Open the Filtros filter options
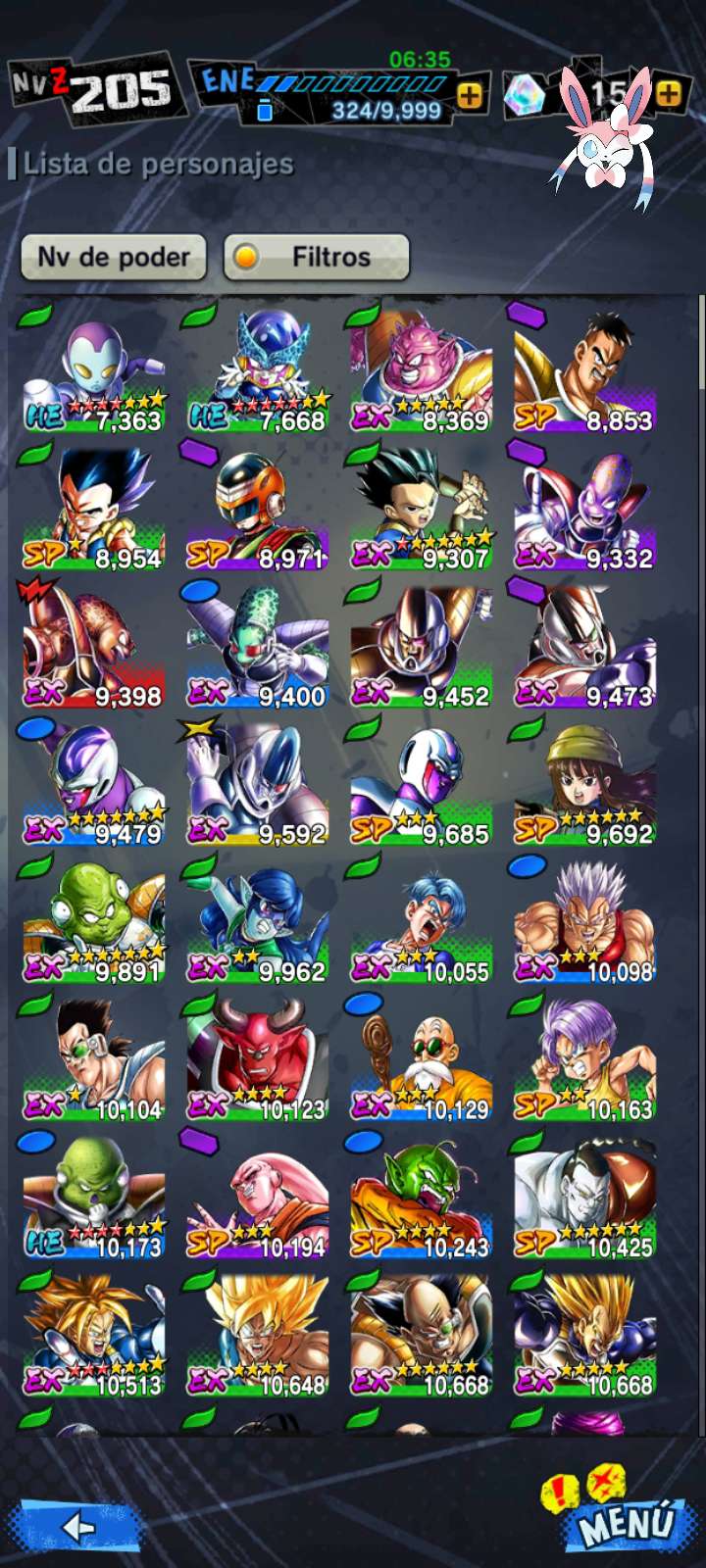Viewport: 706px width, 1568px height. click(x=316, y=258)
